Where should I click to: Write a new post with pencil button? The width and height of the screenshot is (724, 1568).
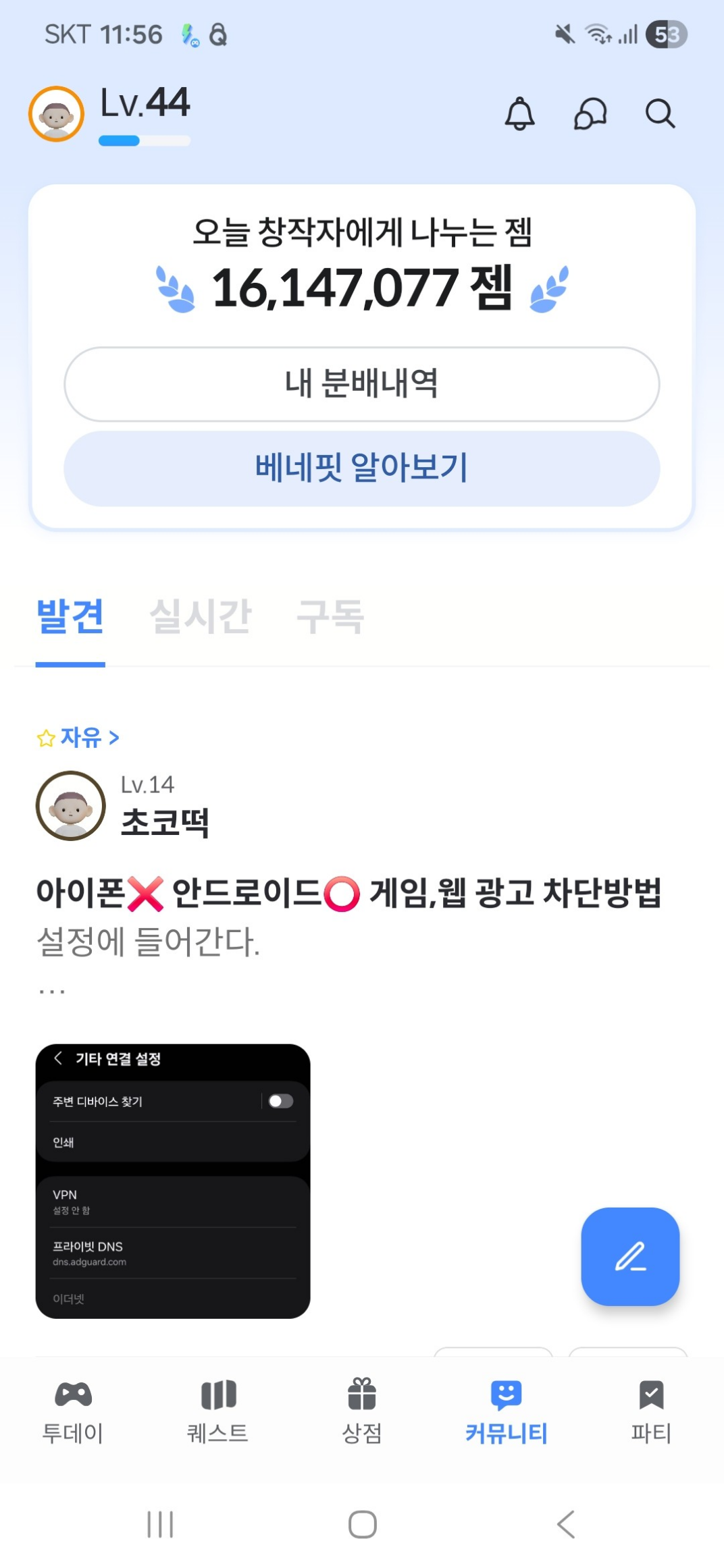click(x=630, y=1257)
